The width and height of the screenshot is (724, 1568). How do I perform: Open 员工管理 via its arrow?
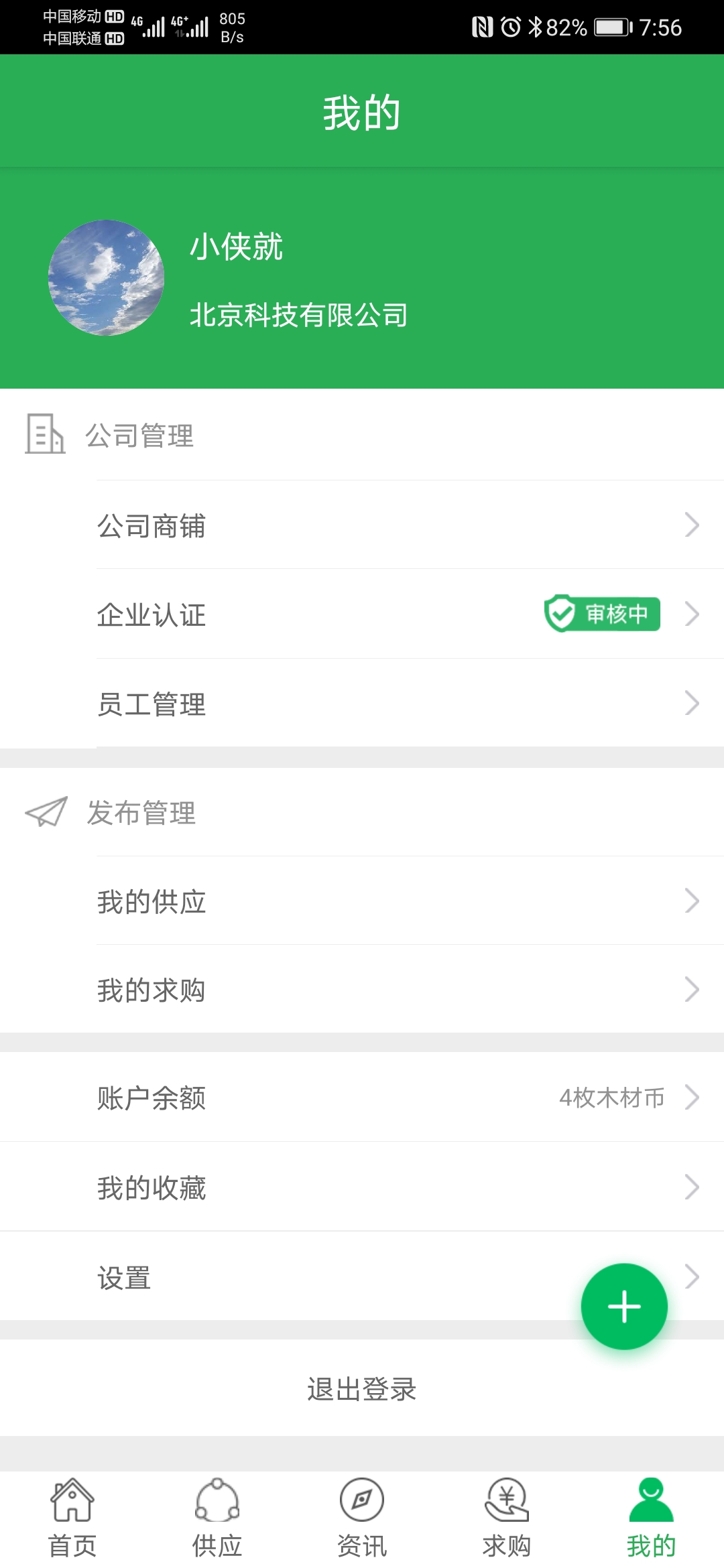(692, 704)
